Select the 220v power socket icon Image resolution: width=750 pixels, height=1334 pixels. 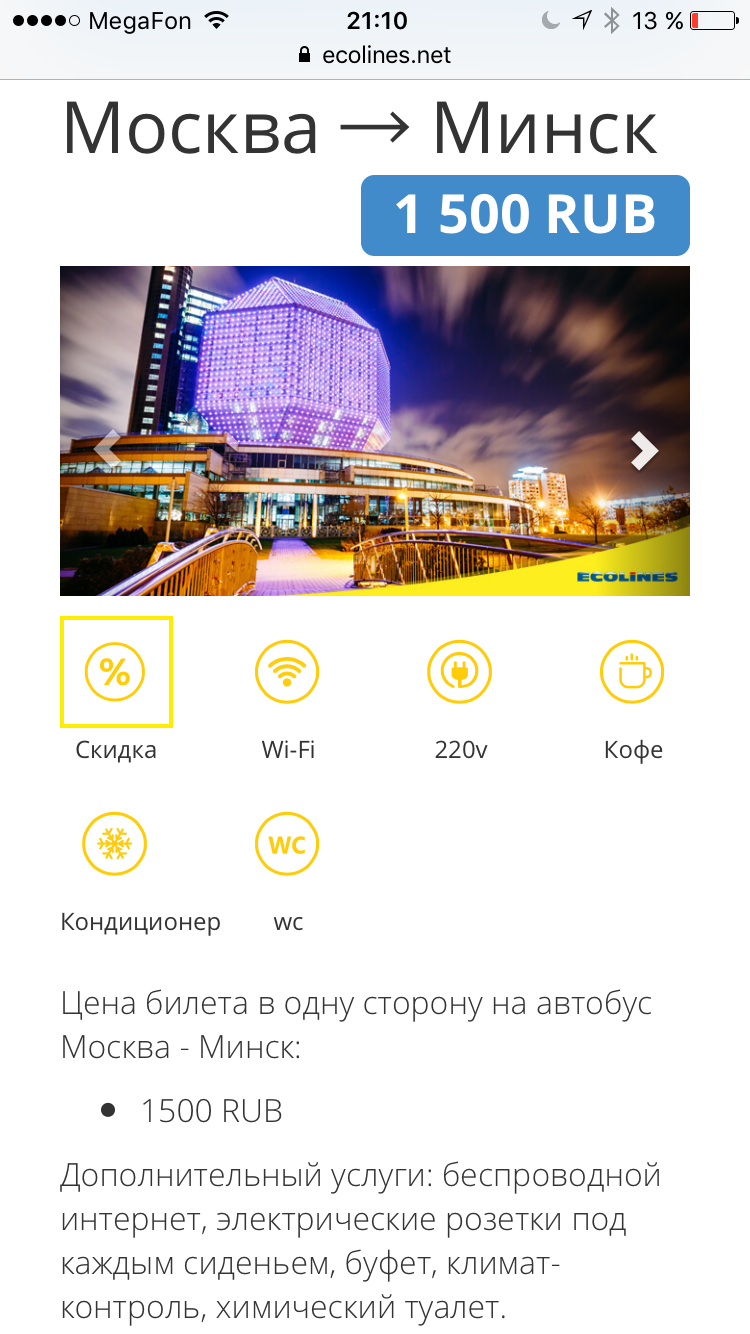click(460, 672)
